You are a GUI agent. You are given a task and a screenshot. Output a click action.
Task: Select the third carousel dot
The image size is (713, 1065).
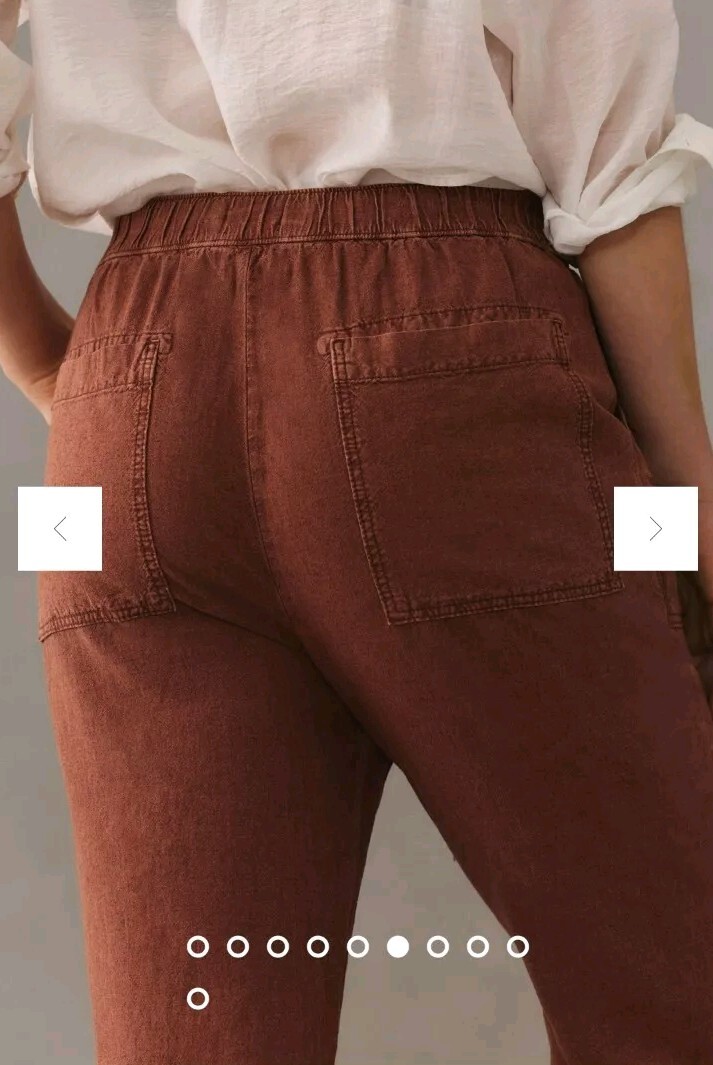point(278,947)
